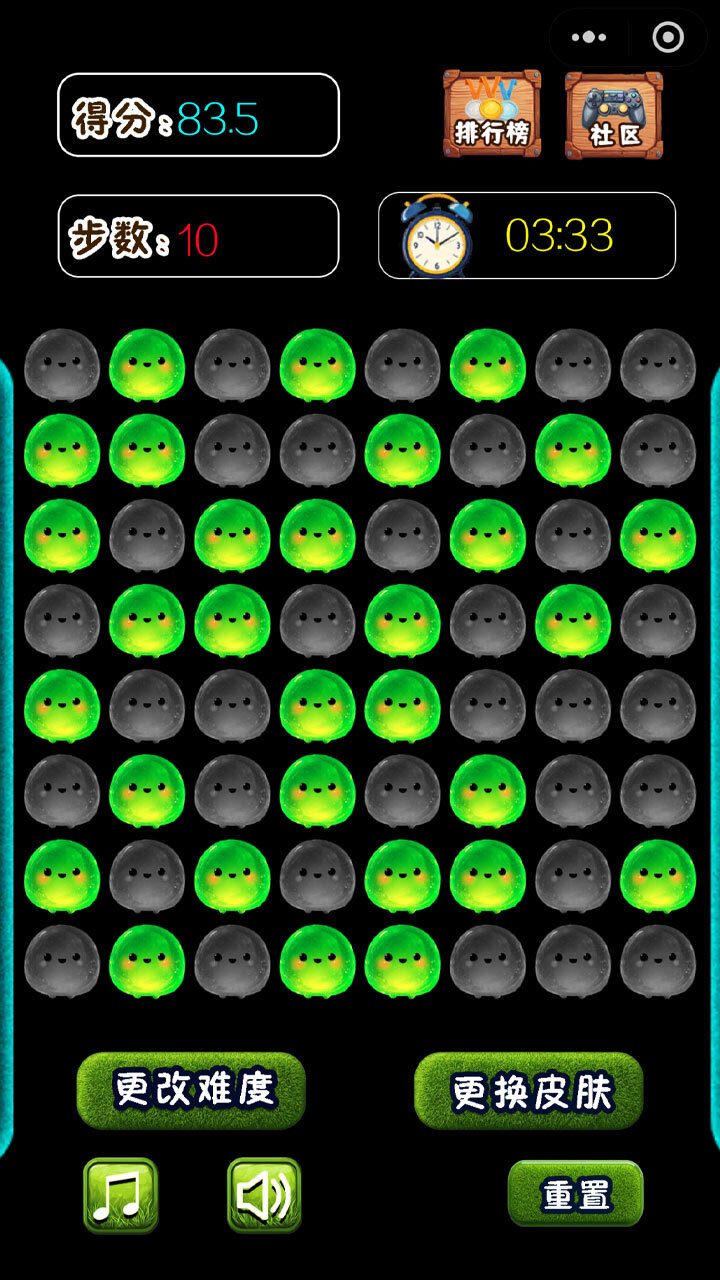Change skin with 更换皮肤
The image size is (720, 1280).
pyautogui.click(x=528, y=1089)
